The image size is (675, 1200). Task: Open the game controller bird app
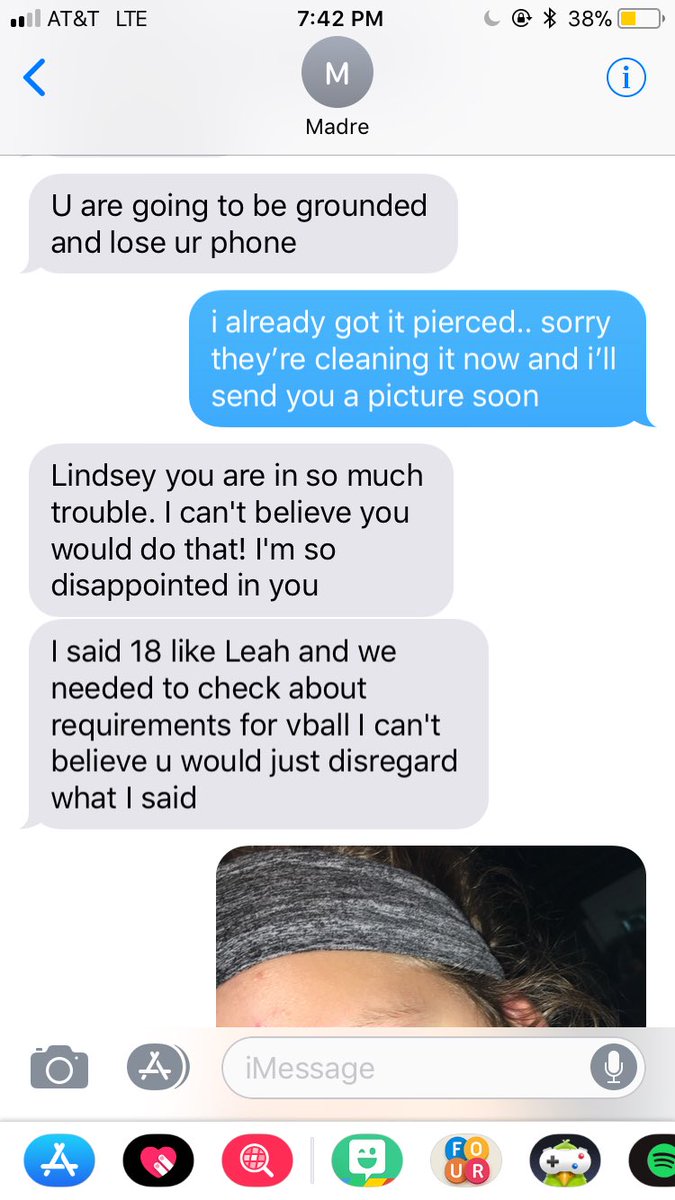[x=564, y=1161]
